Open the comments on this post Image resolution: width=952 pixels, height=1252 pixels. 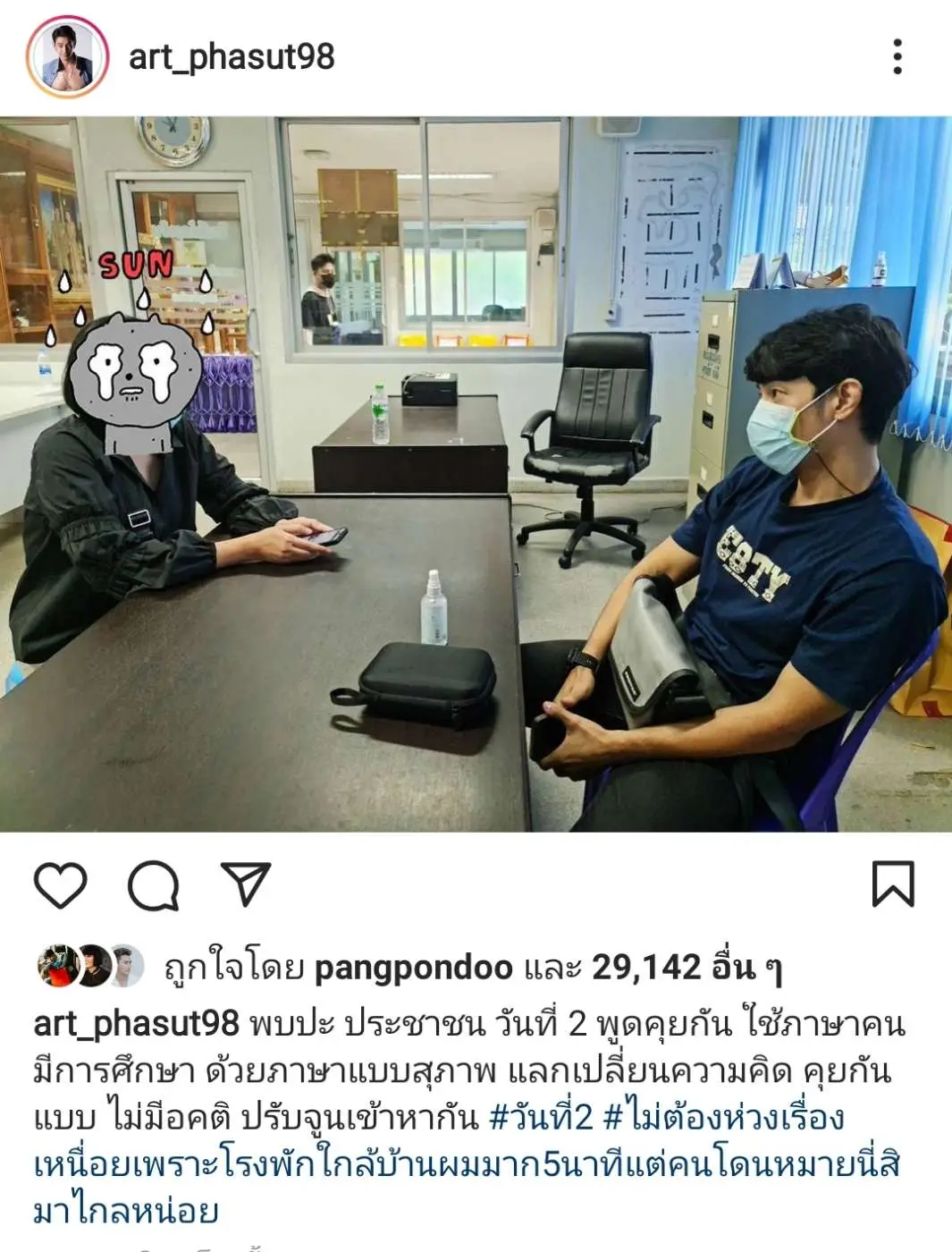[154, 885]
